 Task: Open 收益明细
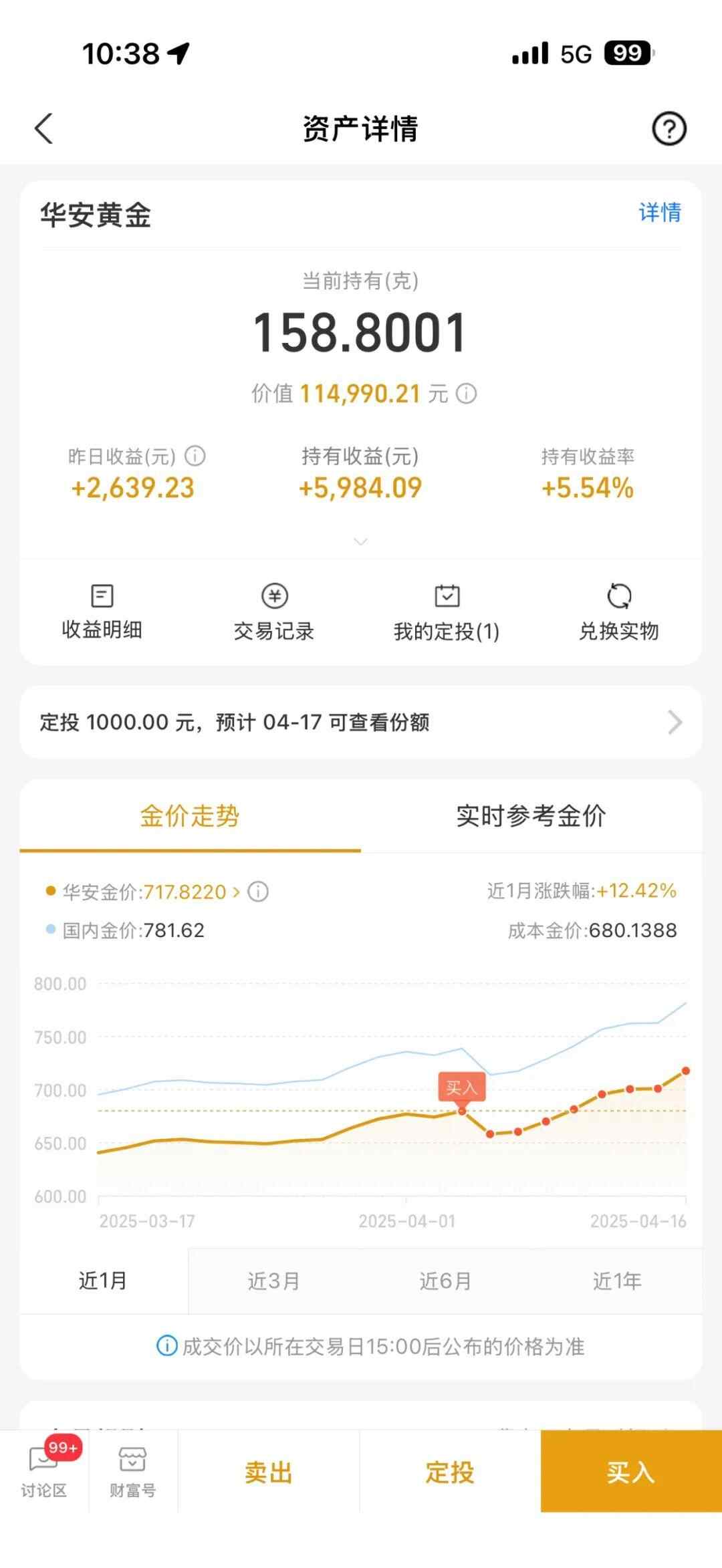pos(102,611)
